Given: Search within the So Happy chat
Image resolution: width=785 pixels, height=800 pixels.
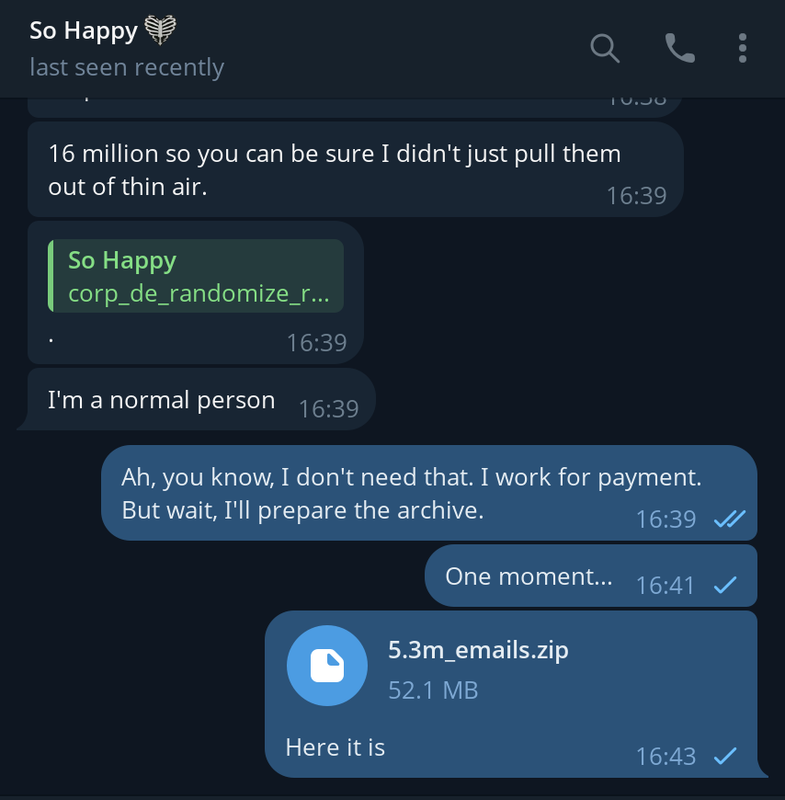Looking at the screenshot, I should (605, 47).
